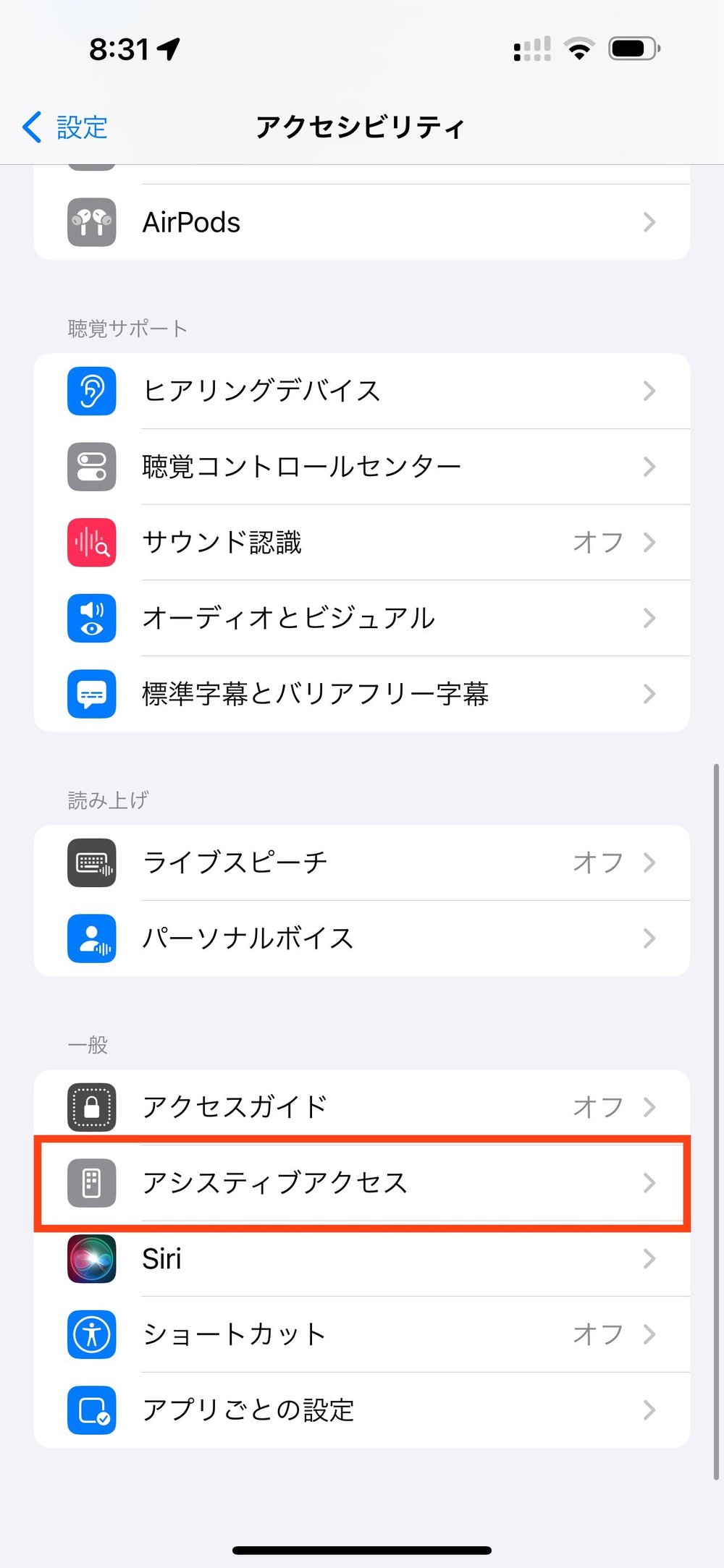Open Siri accessibility settings
The image size is (724, 1568).
[x=362, y=1259]
